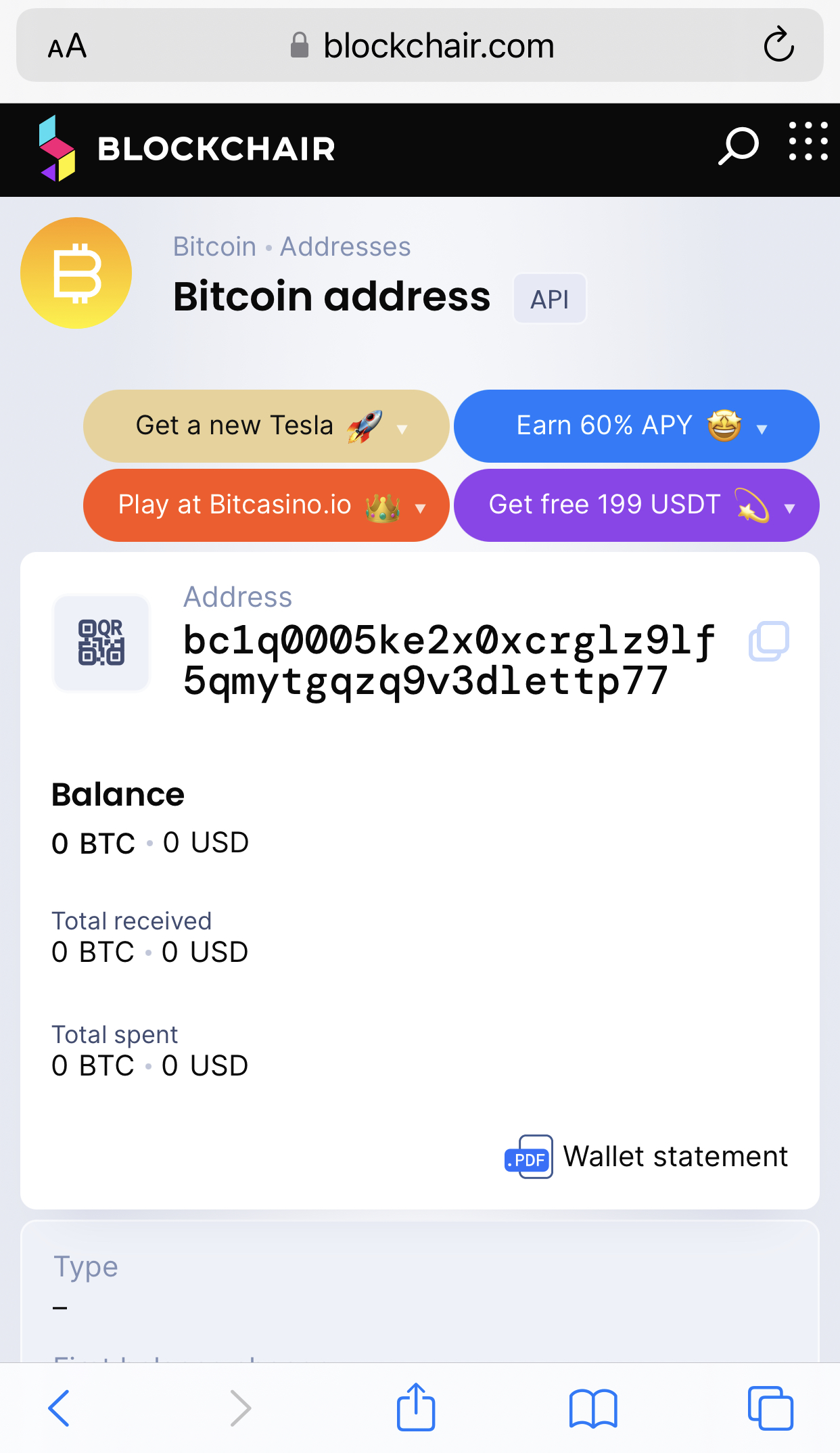
Task: Expand Get free 199 USDT offer
Action: pos(636,505)
